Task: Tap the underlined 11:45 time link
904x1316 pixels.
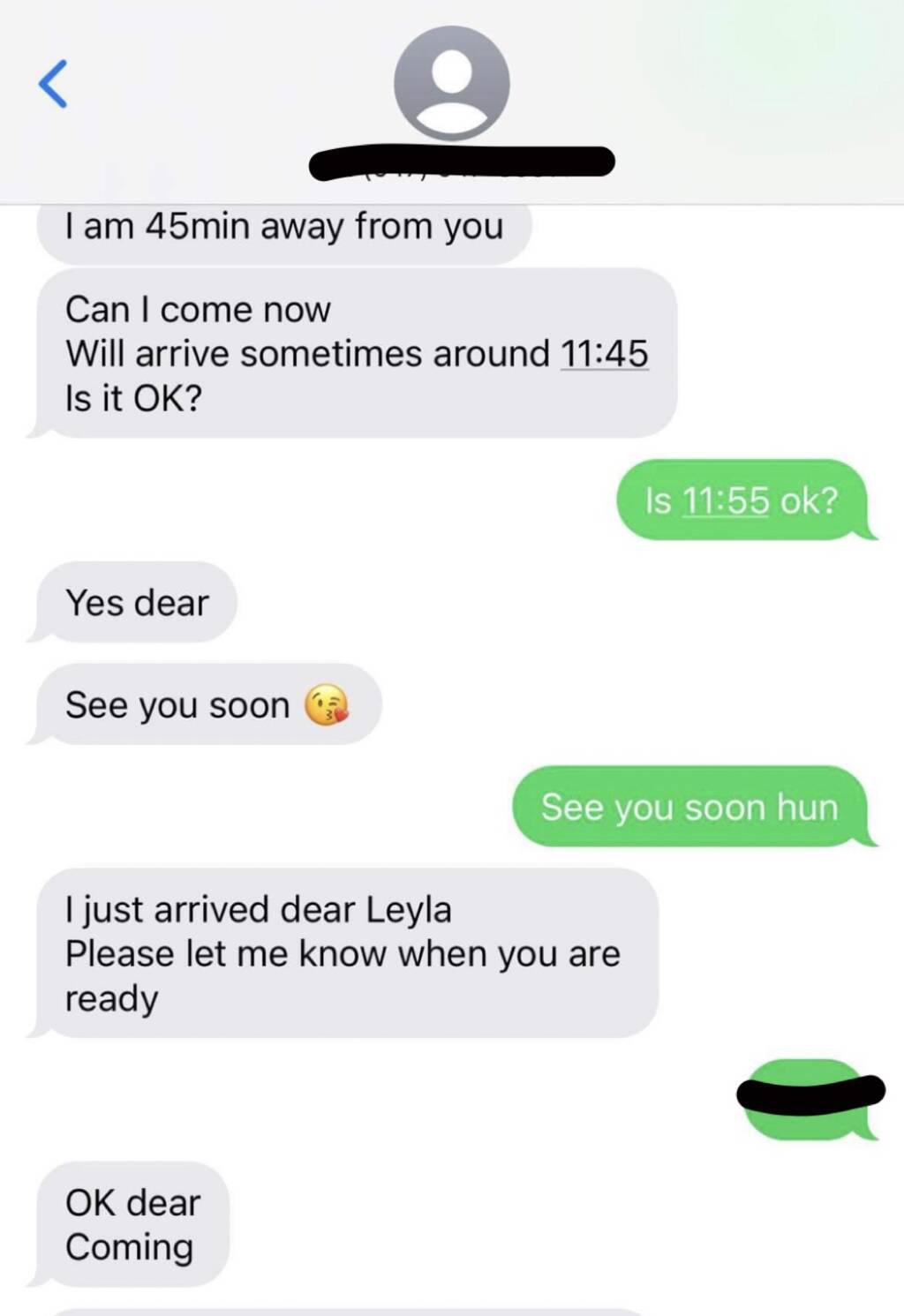Action: [x=604, y=354]
